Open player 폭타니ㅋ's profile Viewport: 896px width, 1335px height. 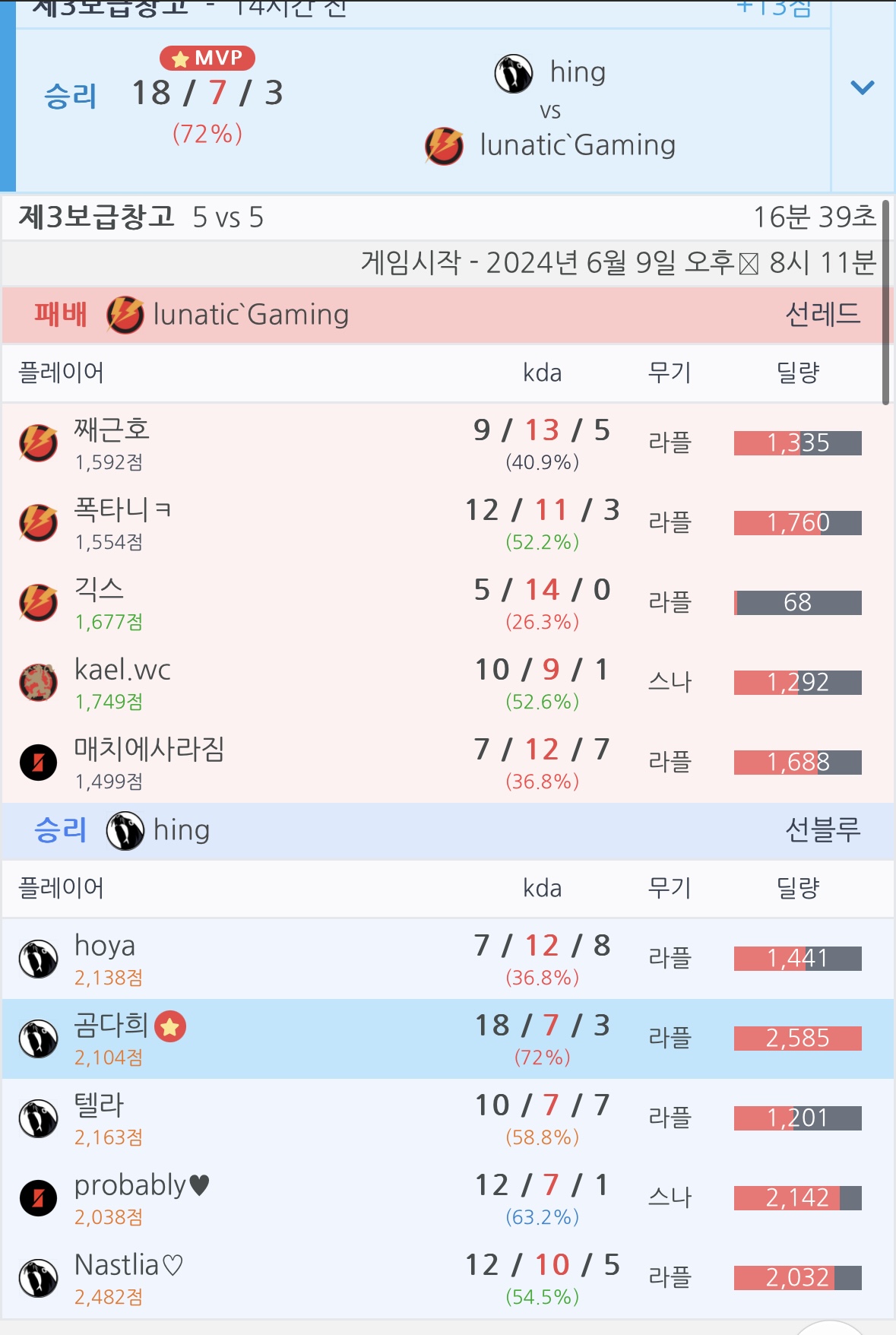(122, 510)
